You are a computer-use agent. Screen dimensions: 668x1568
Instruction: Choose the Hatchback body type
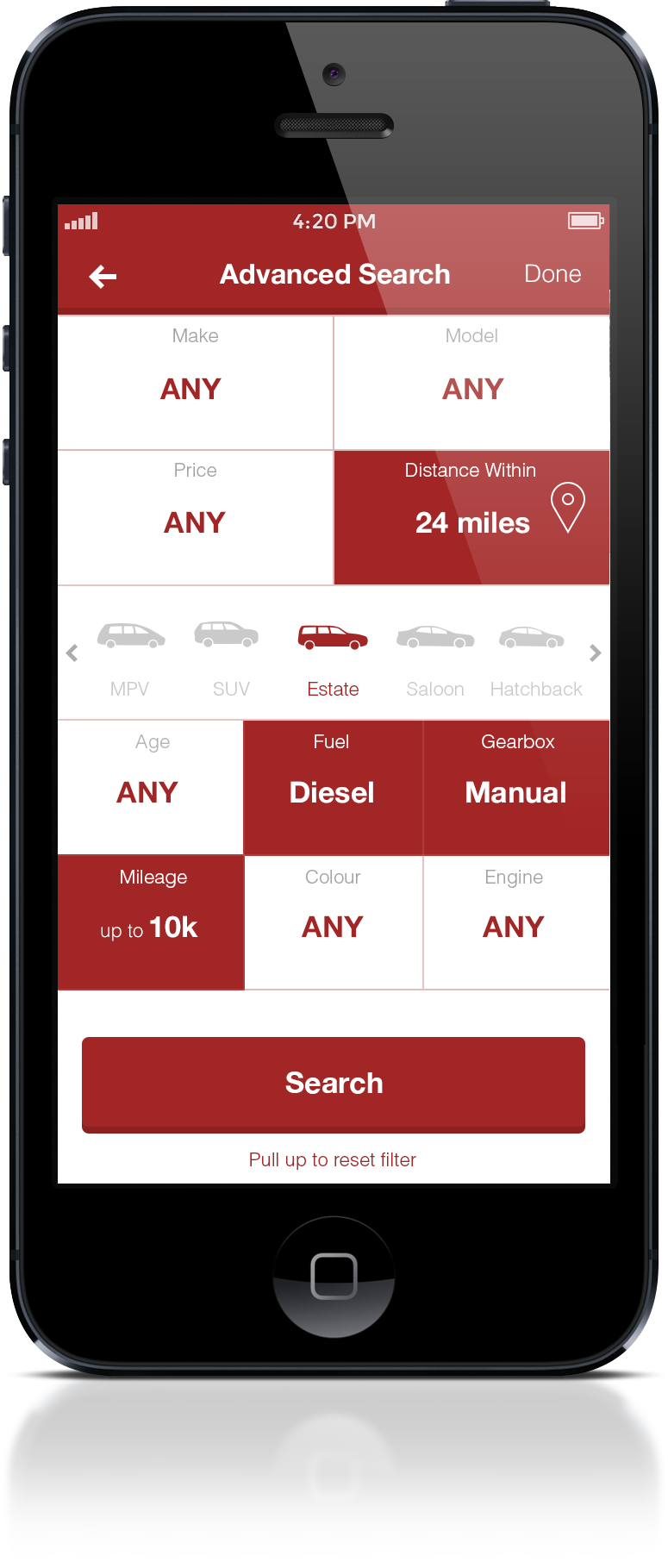534,657
